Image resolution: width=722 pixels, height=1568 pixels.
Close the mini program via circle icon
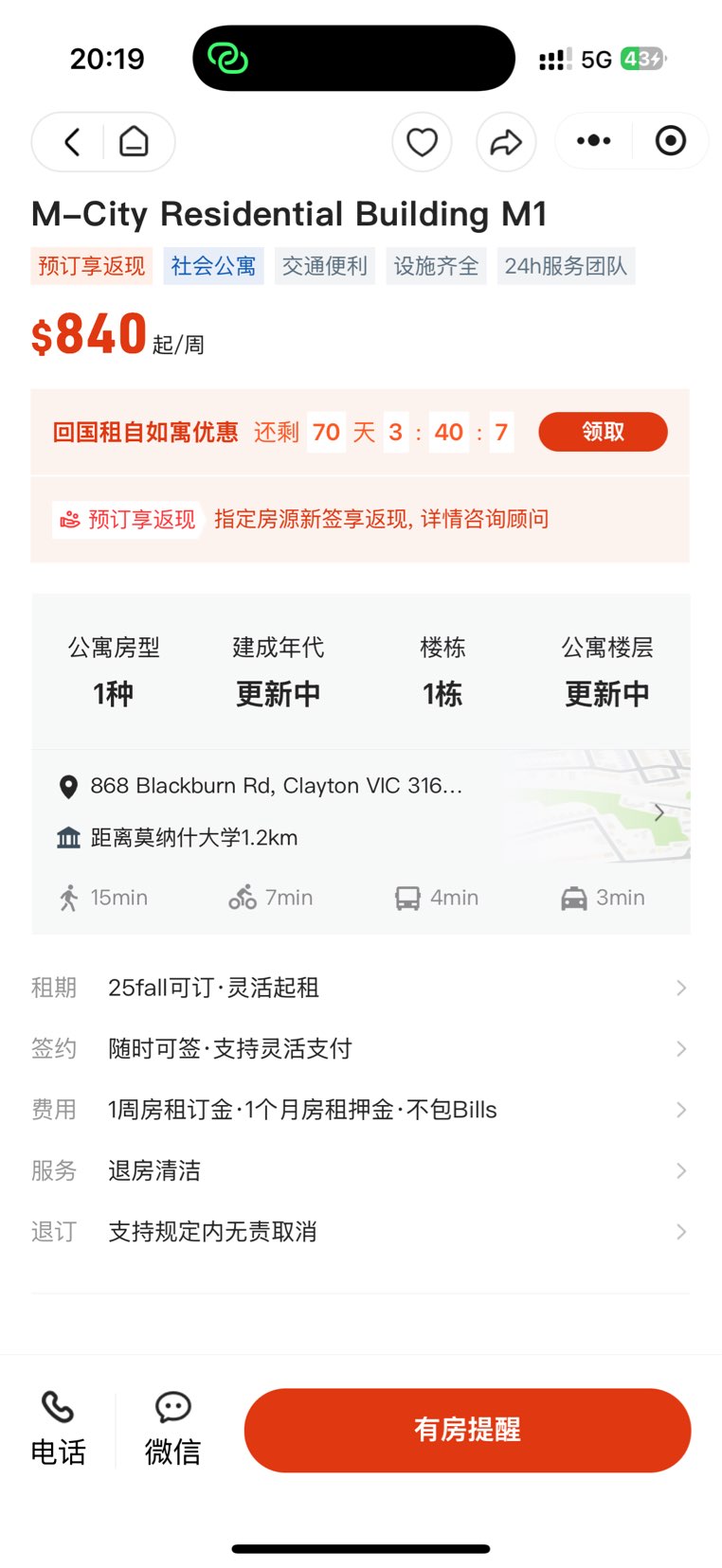point(671,141)
